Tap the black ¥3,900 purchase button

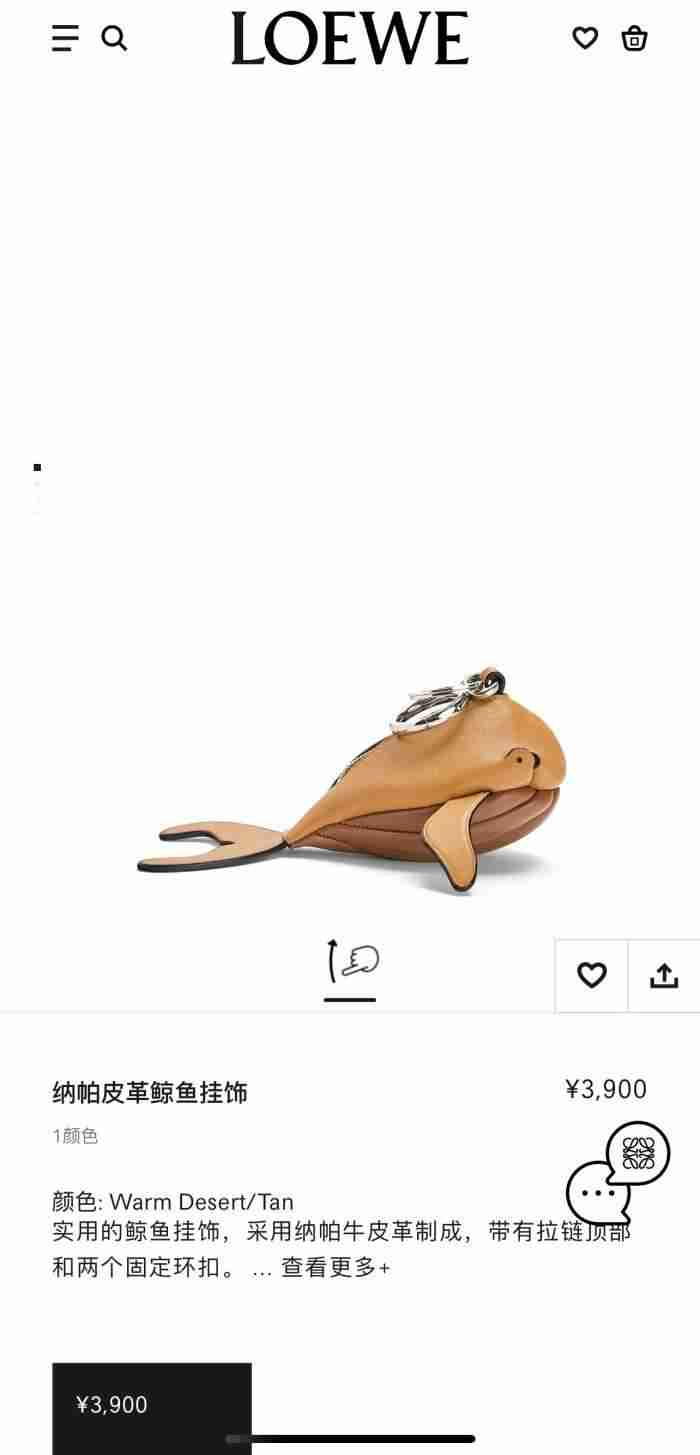(151, 1405)
